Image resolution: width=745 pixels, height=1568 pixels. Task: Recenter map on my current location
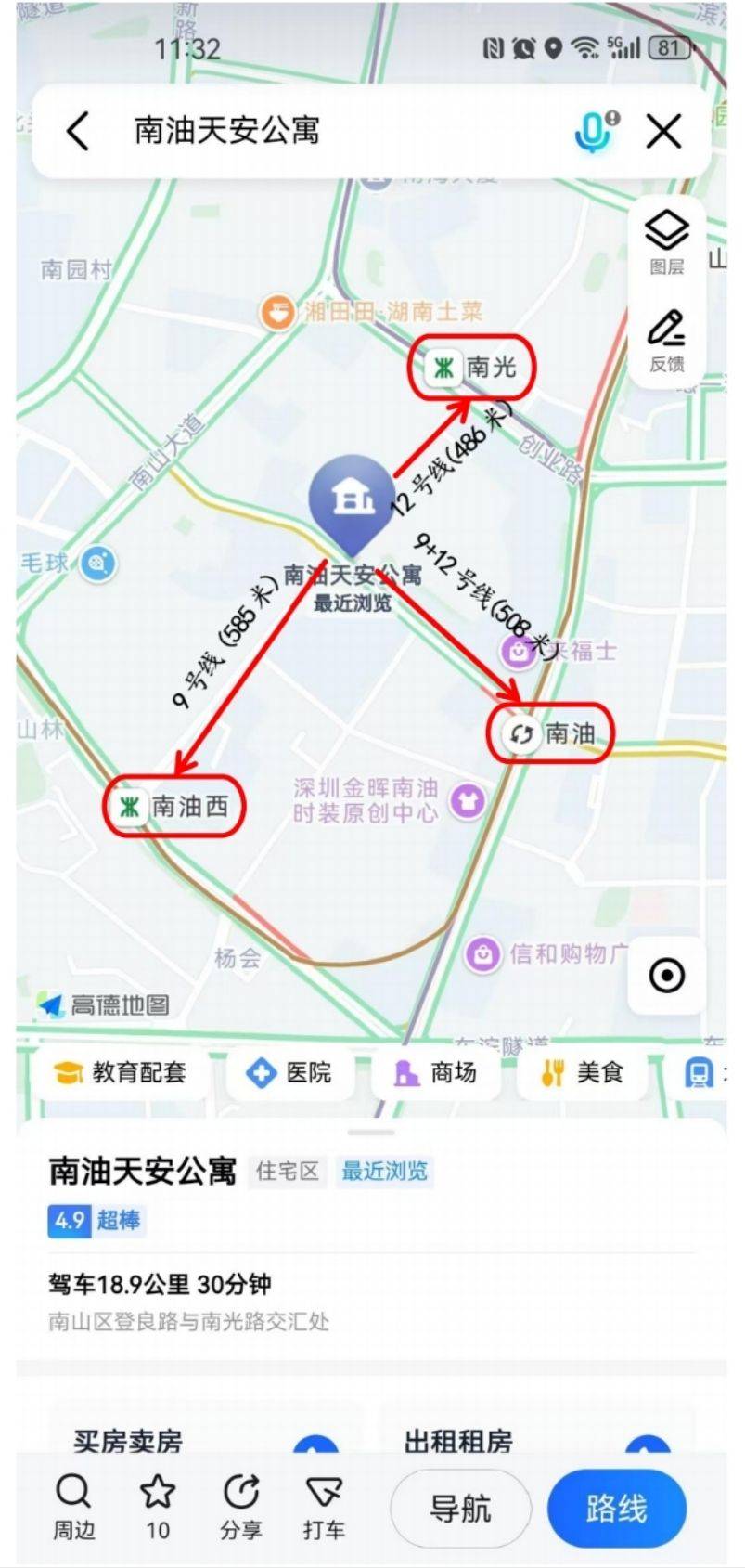pyautogui.click(x=667, y=976)
